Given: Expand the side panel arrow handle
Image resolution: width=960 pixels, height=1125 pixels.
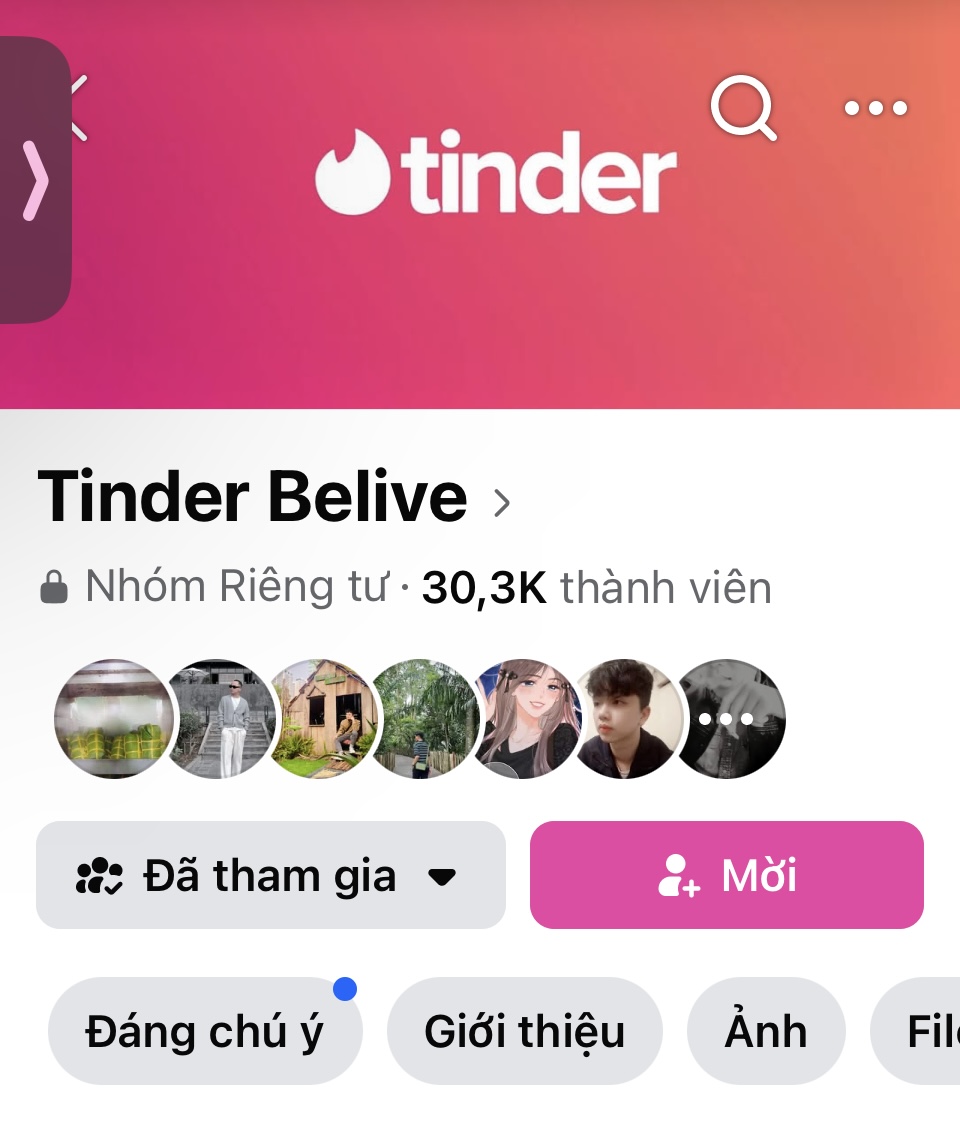Looking at the screenshot, I should (35, 180).
